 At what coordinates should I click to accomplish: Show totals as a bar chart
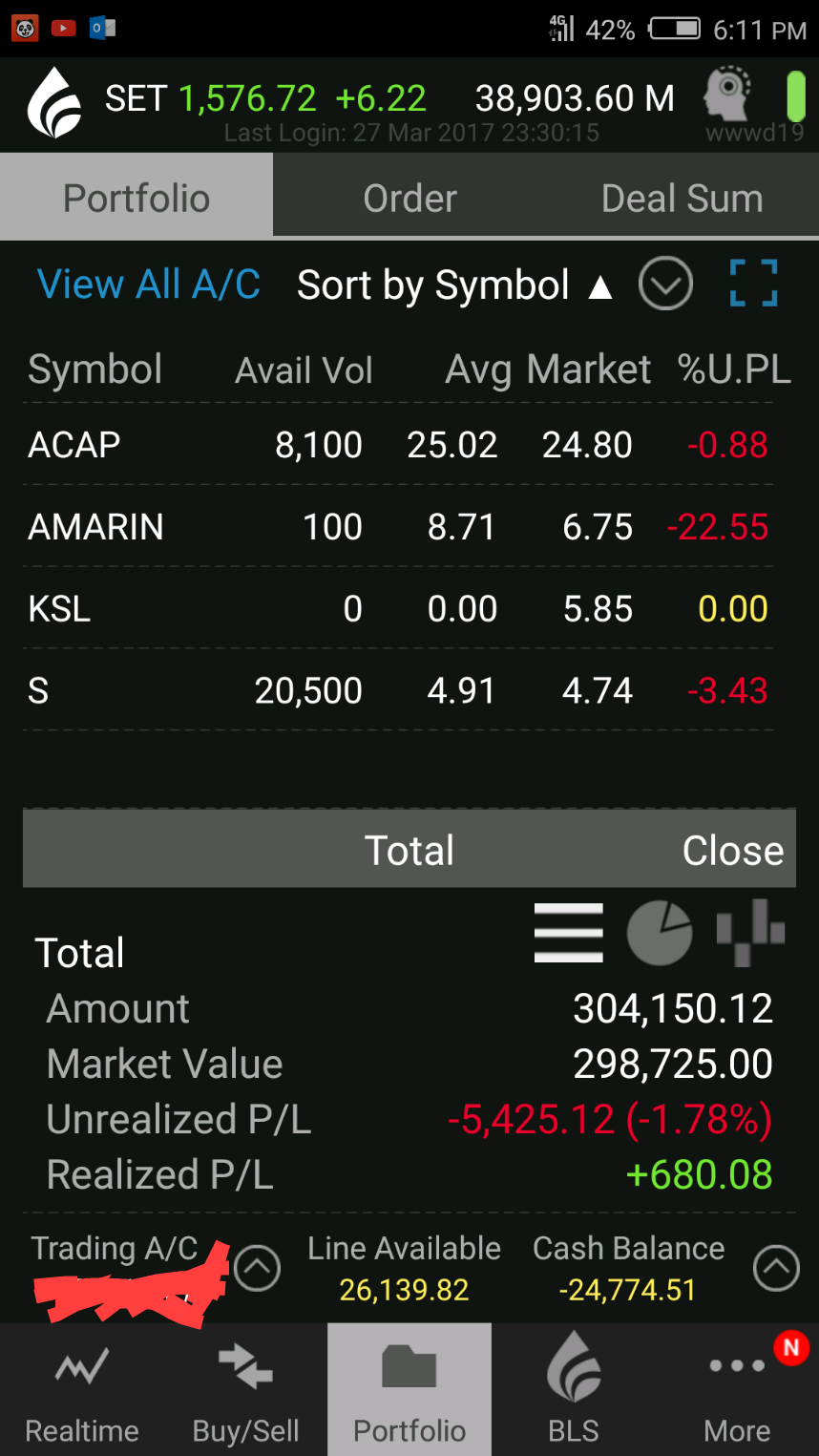[751, 931]
